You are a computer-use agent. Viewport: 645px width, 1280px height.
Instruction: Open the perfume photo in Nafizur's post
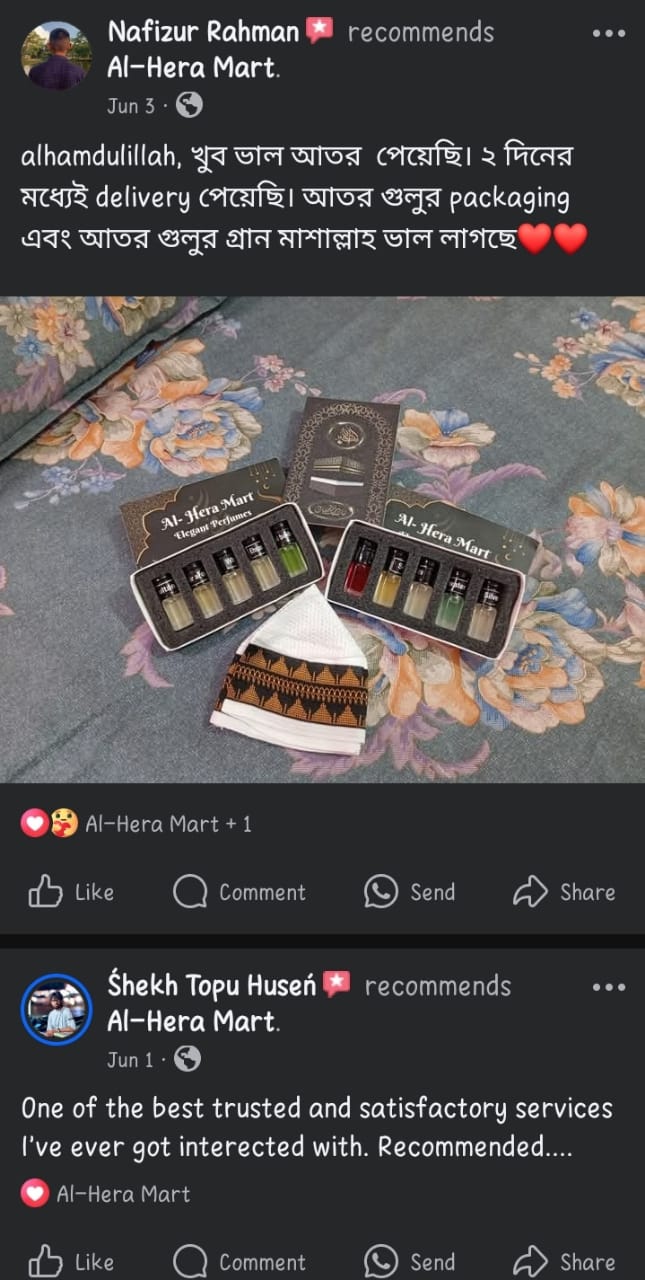pos(322,538)
